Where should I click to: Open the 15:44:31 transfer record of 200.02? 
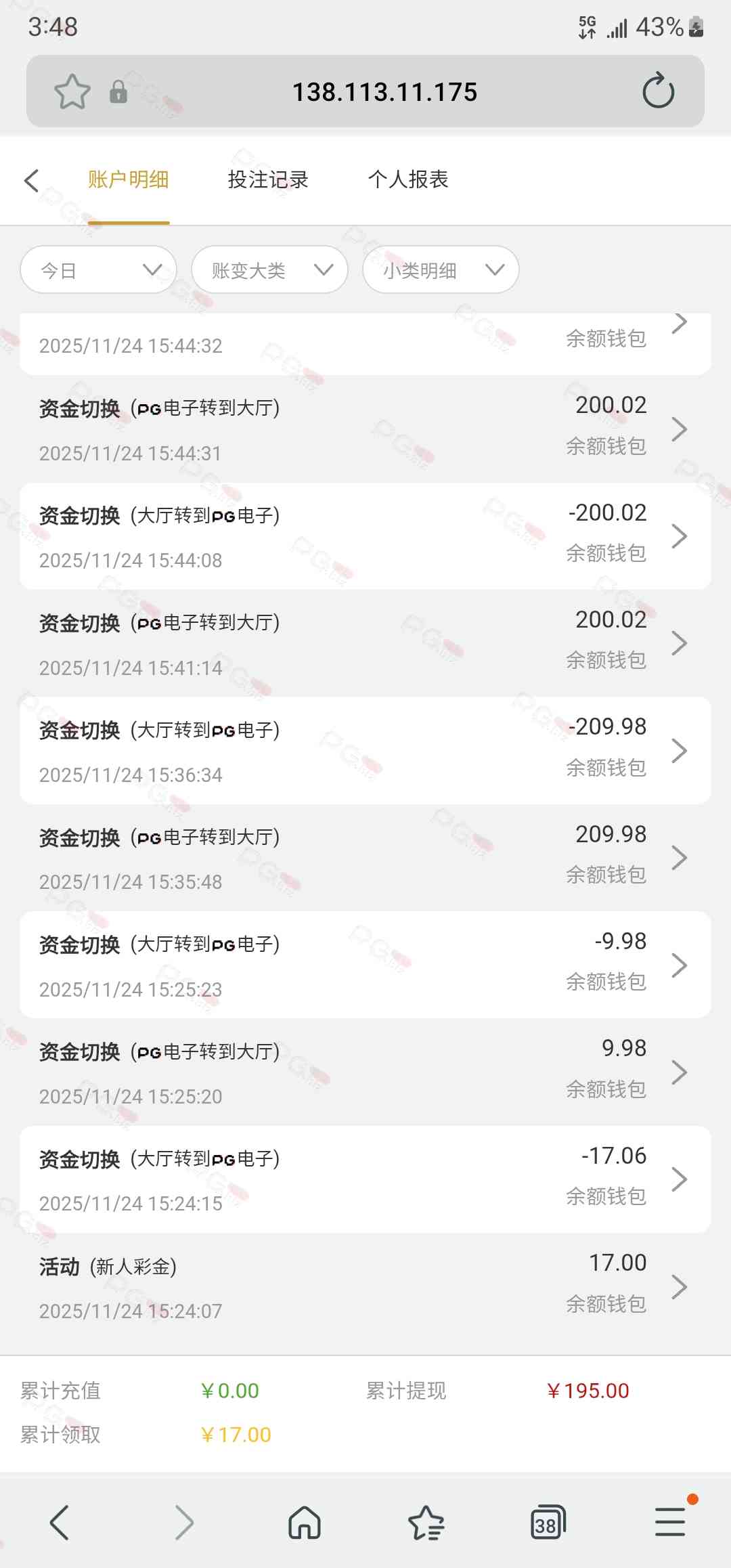pyautogui.click(x=365, y=429)
